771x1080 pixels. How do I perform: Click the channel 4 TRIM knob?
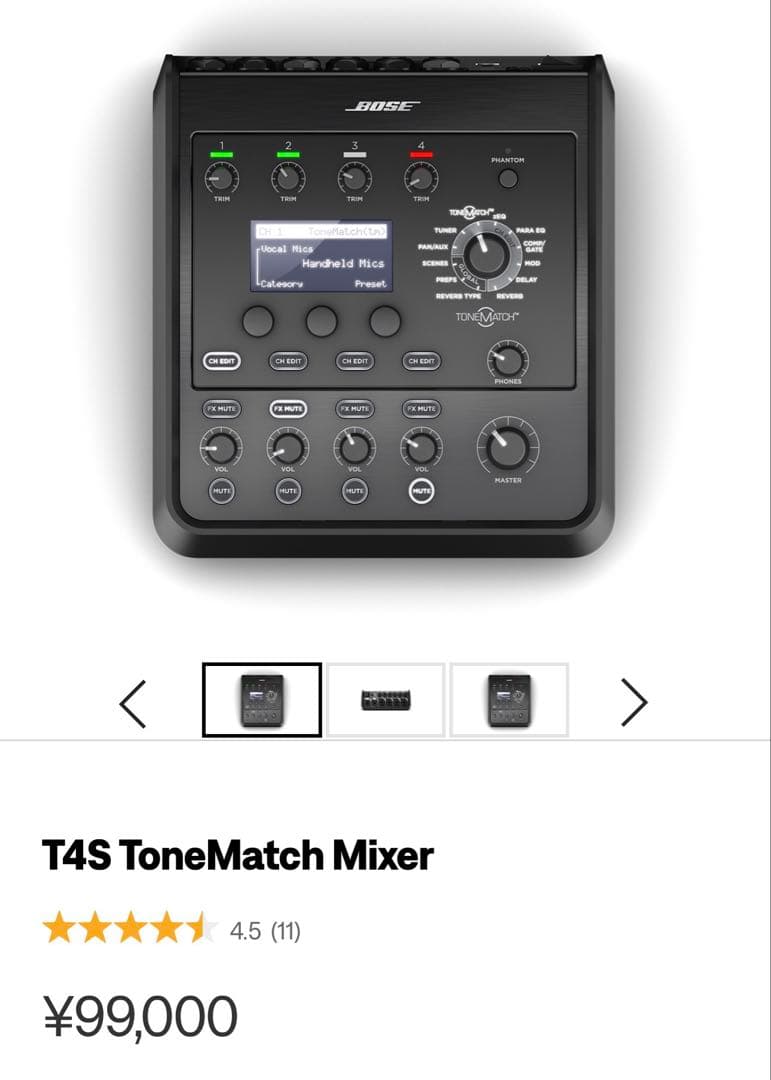point(420,178)
